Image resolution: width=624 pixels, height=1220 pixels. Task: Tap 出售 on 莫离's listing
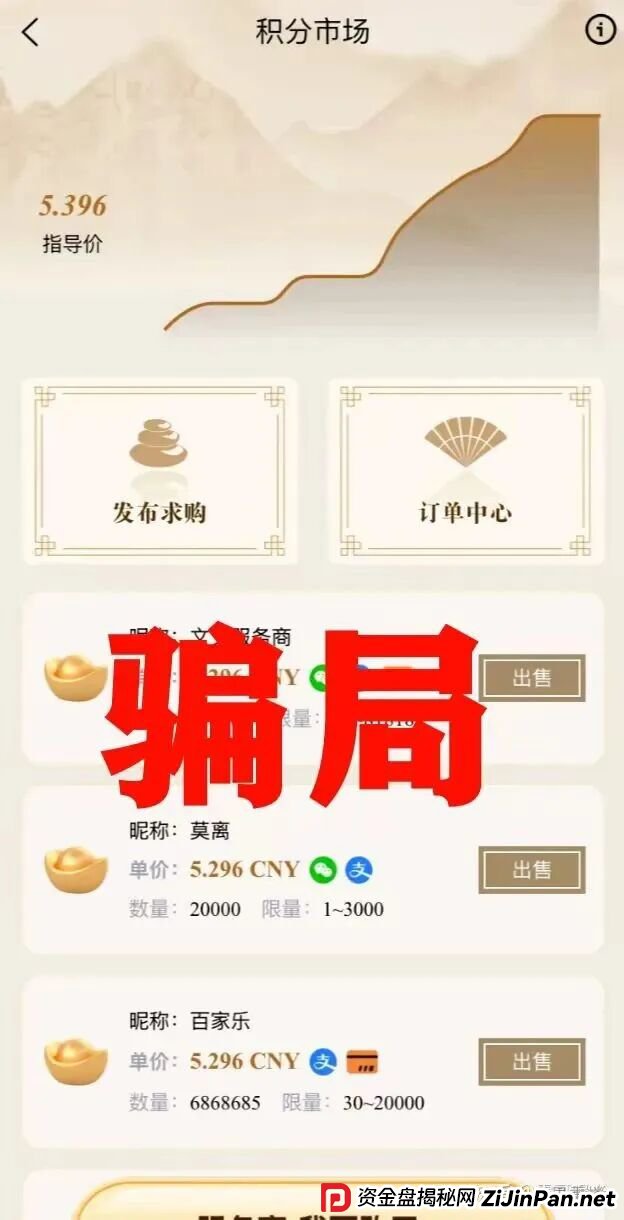click(x=531, y=870)
